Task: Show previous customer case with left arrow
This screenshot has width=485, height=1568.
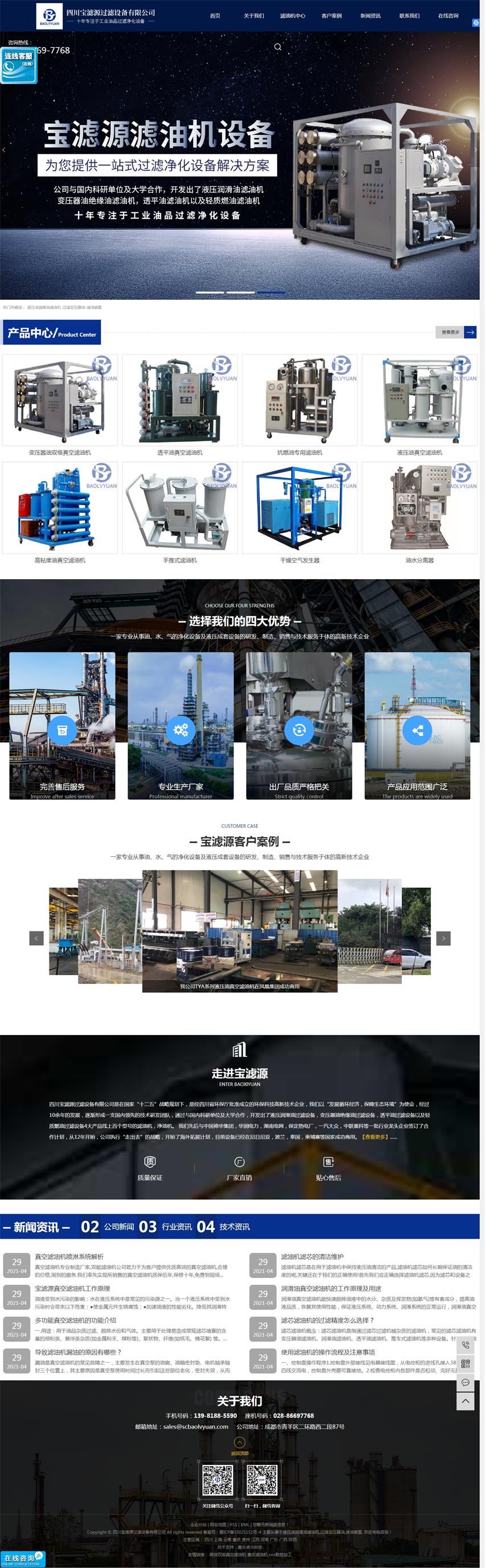Action: tap(36, 938)
